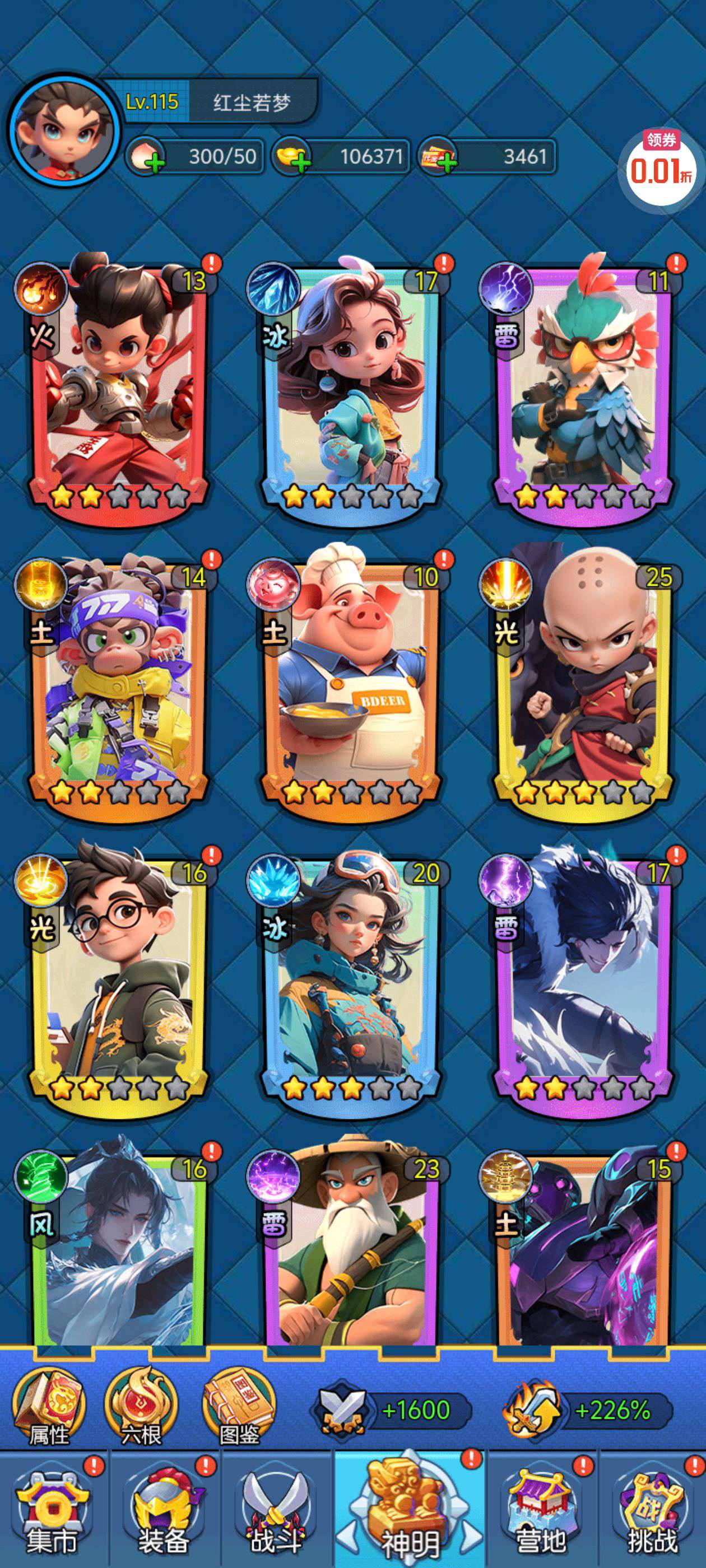View the level 23 thunder old man card
This screenshot has height=1568, width=706.
tap(351, 1254)
